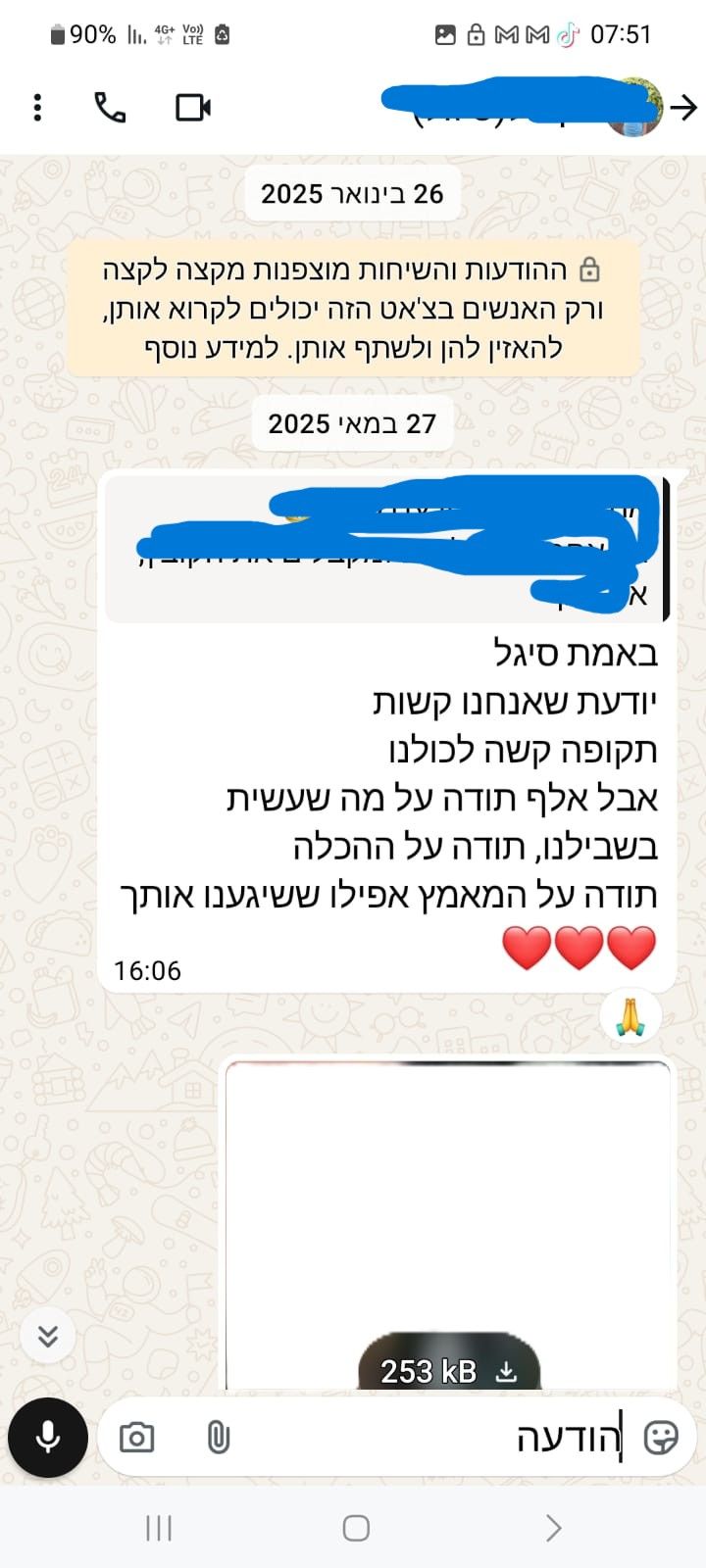Open the encryption info notice
This screenshot has height=1568, width=706.
click(x=353, y=309)
